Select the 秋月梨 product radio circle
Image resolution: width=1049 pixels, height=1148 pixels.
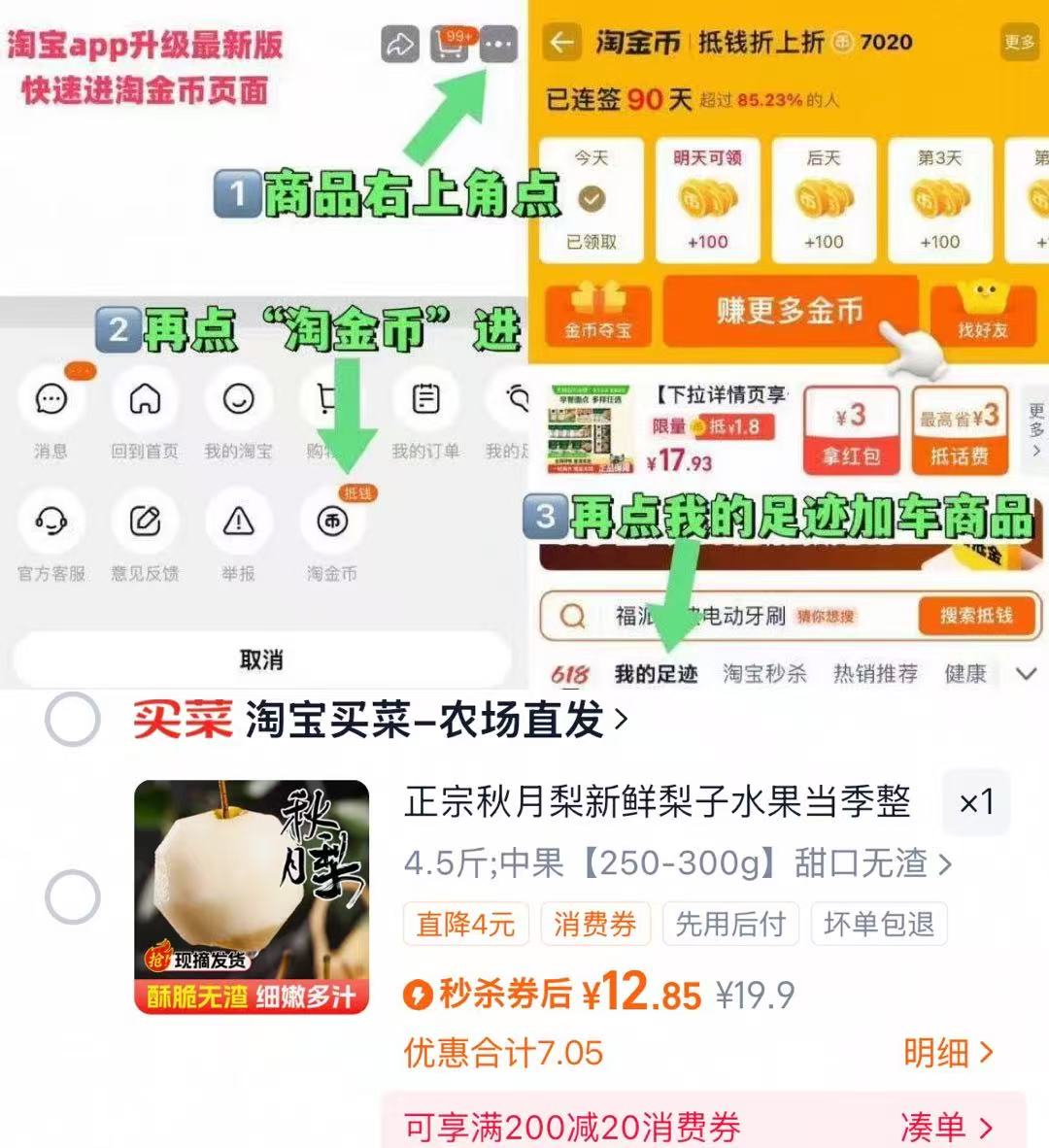pyautogui.click(x=71, y=898)
